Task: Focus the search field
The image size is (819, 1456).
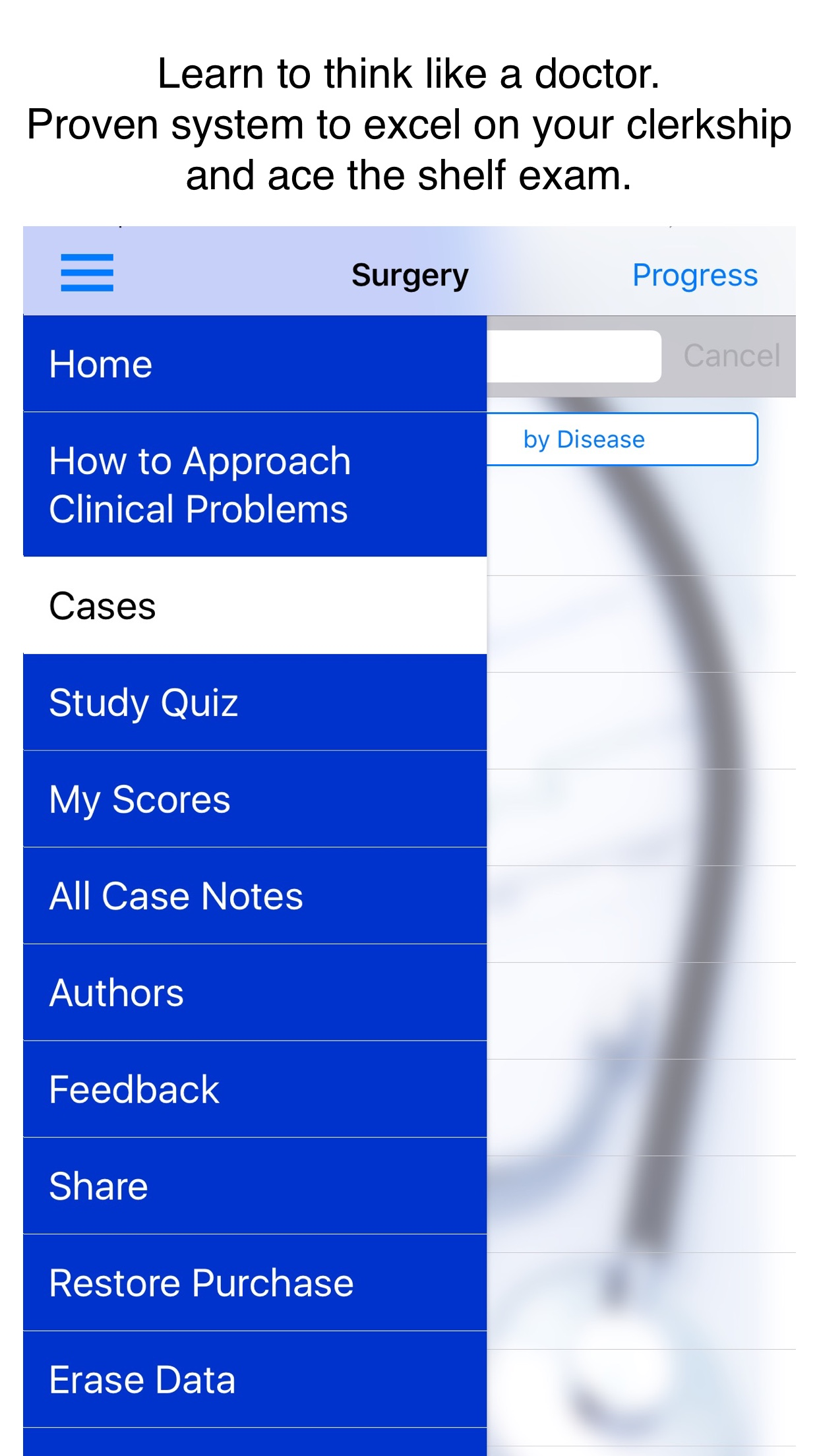Action: click(x=574, y=356)
